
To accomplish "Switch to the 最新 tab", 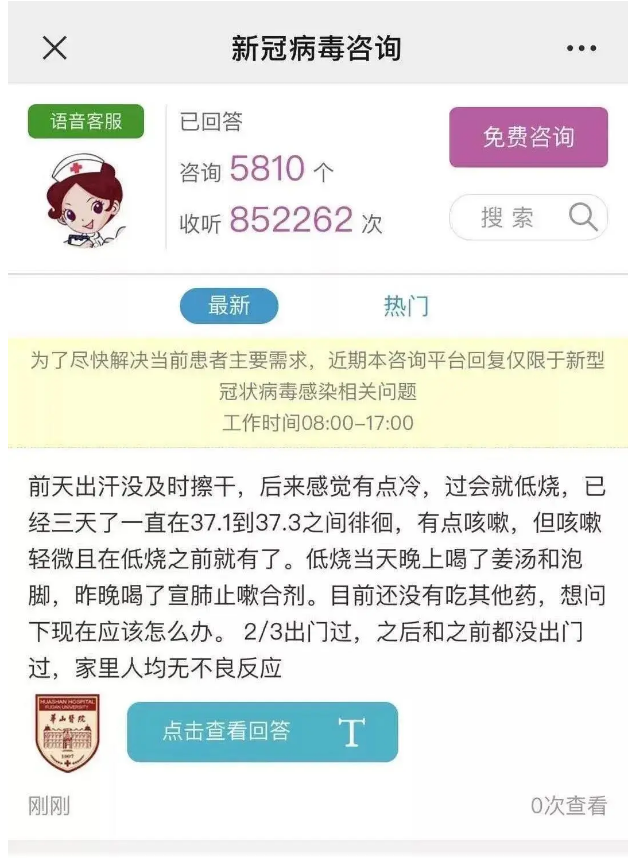I will click(229, 305).
